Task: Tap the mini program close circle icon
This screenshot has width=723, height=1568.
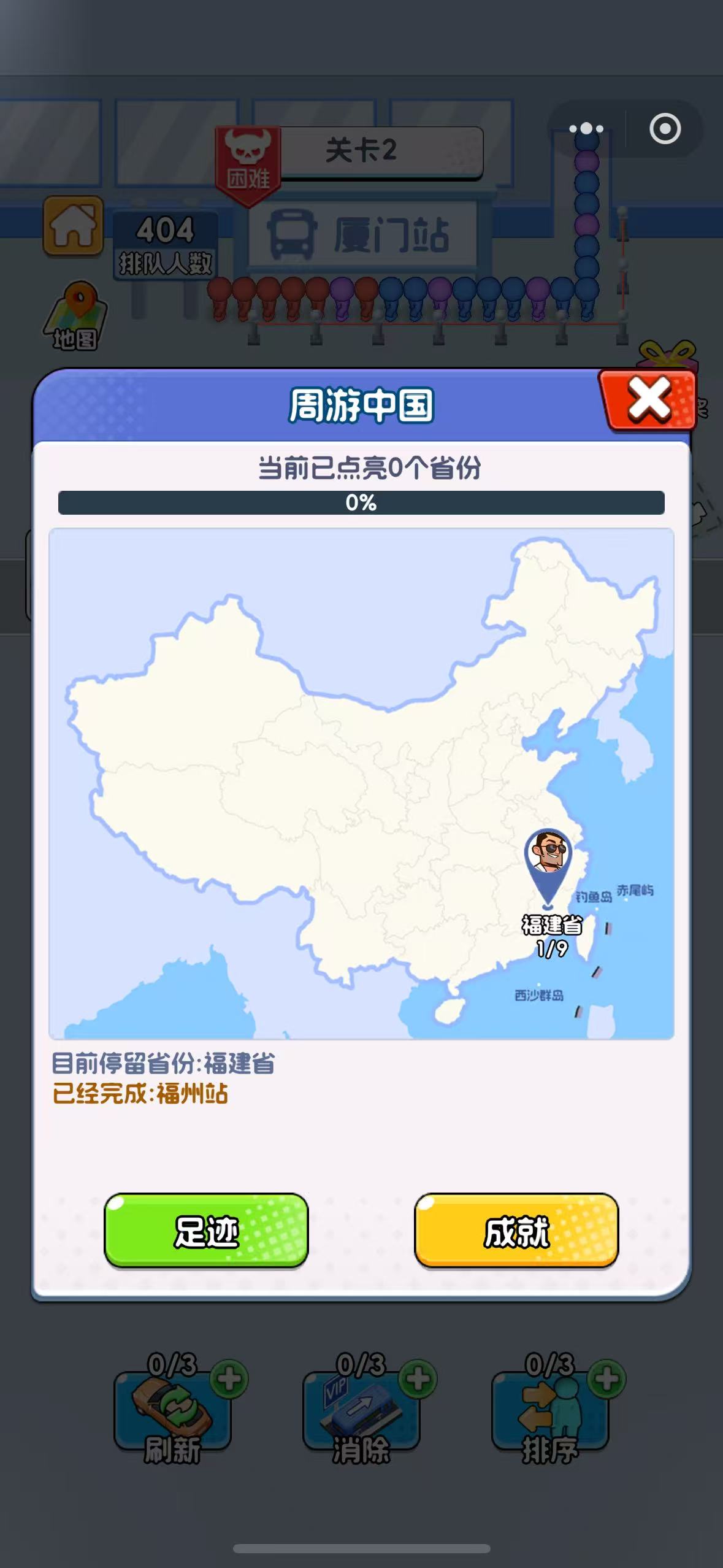Action: click(x=665, y=129)
